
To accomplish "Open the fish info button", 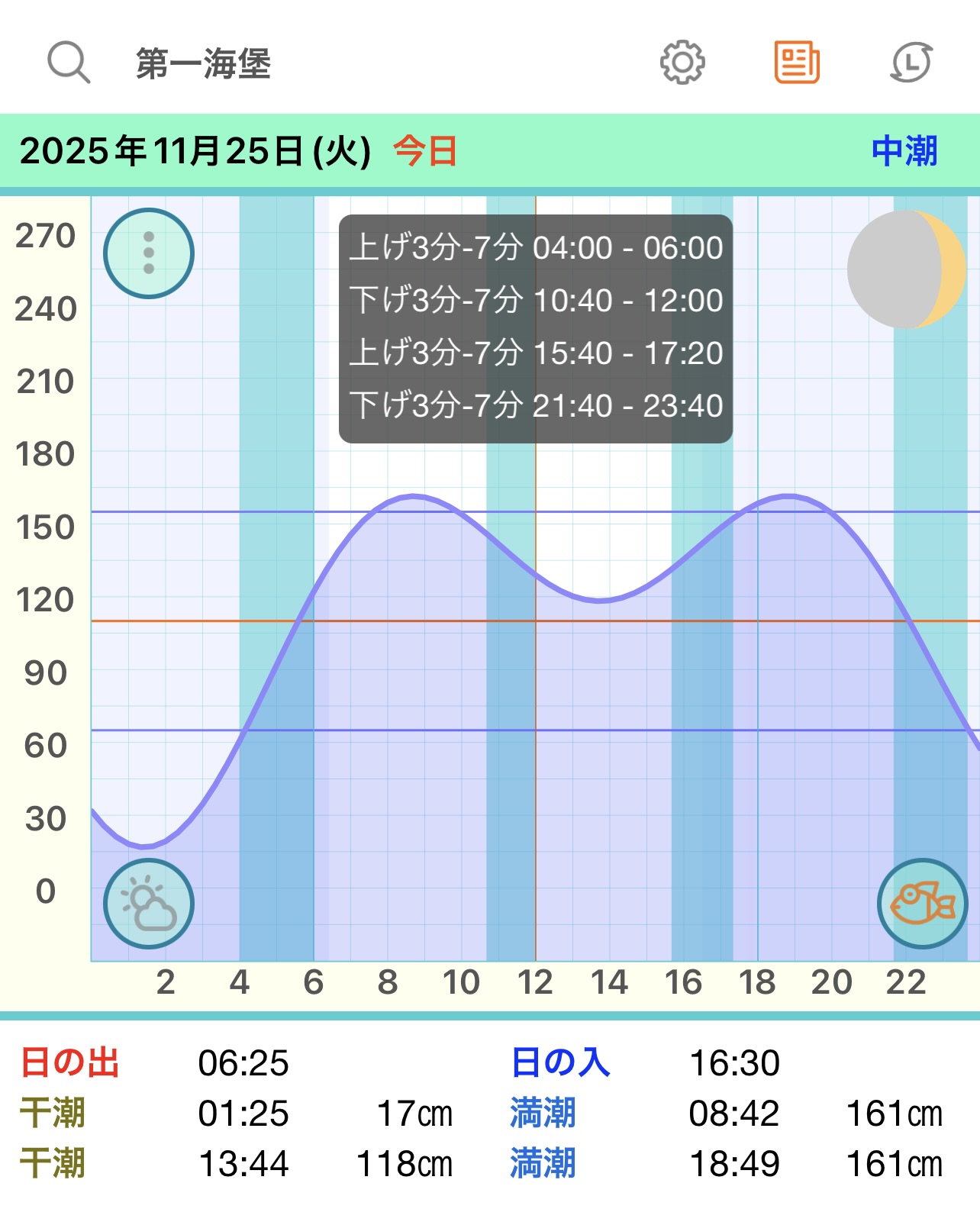I will point(922,904).
